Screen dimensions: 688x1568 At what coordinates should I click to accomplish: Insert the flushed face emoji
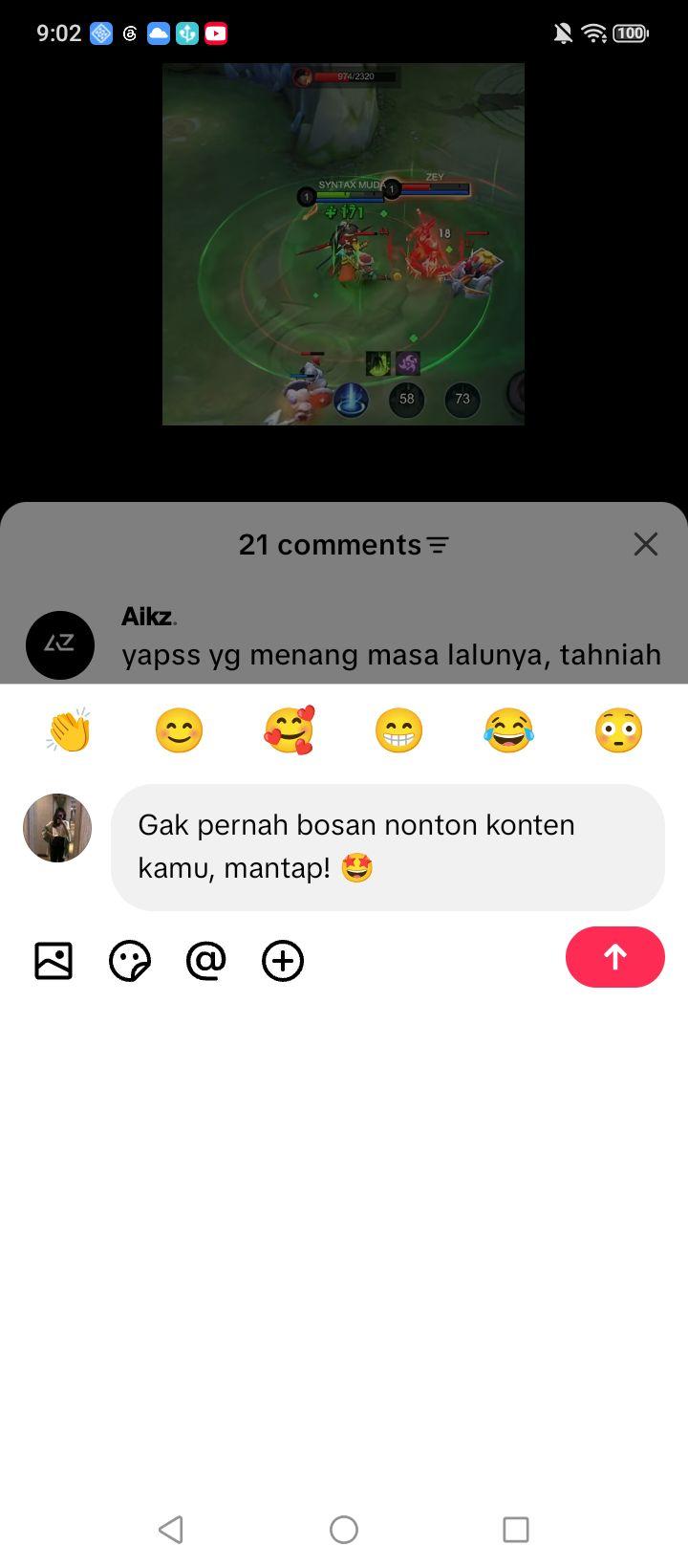pos(618,731)
